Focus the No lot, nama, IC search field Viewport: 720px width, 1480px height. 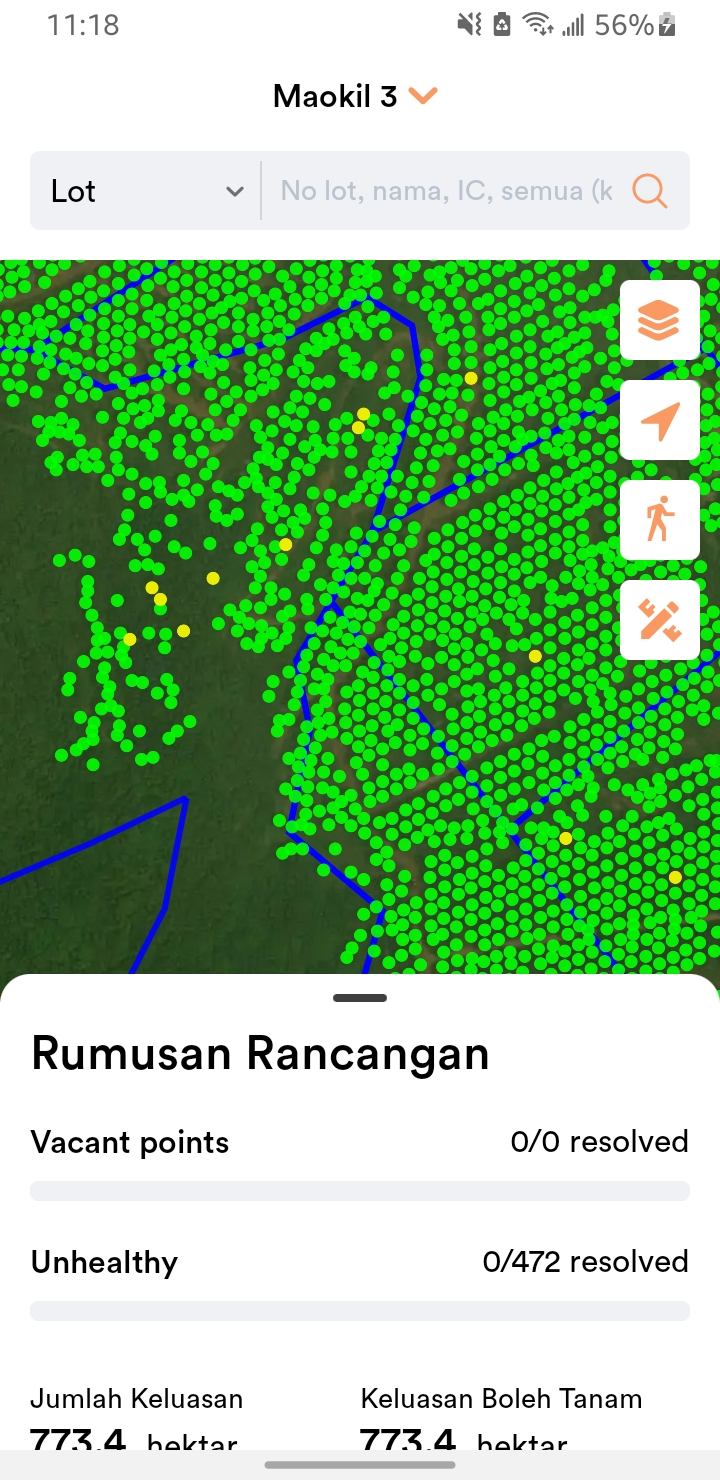tap(446, 191)
